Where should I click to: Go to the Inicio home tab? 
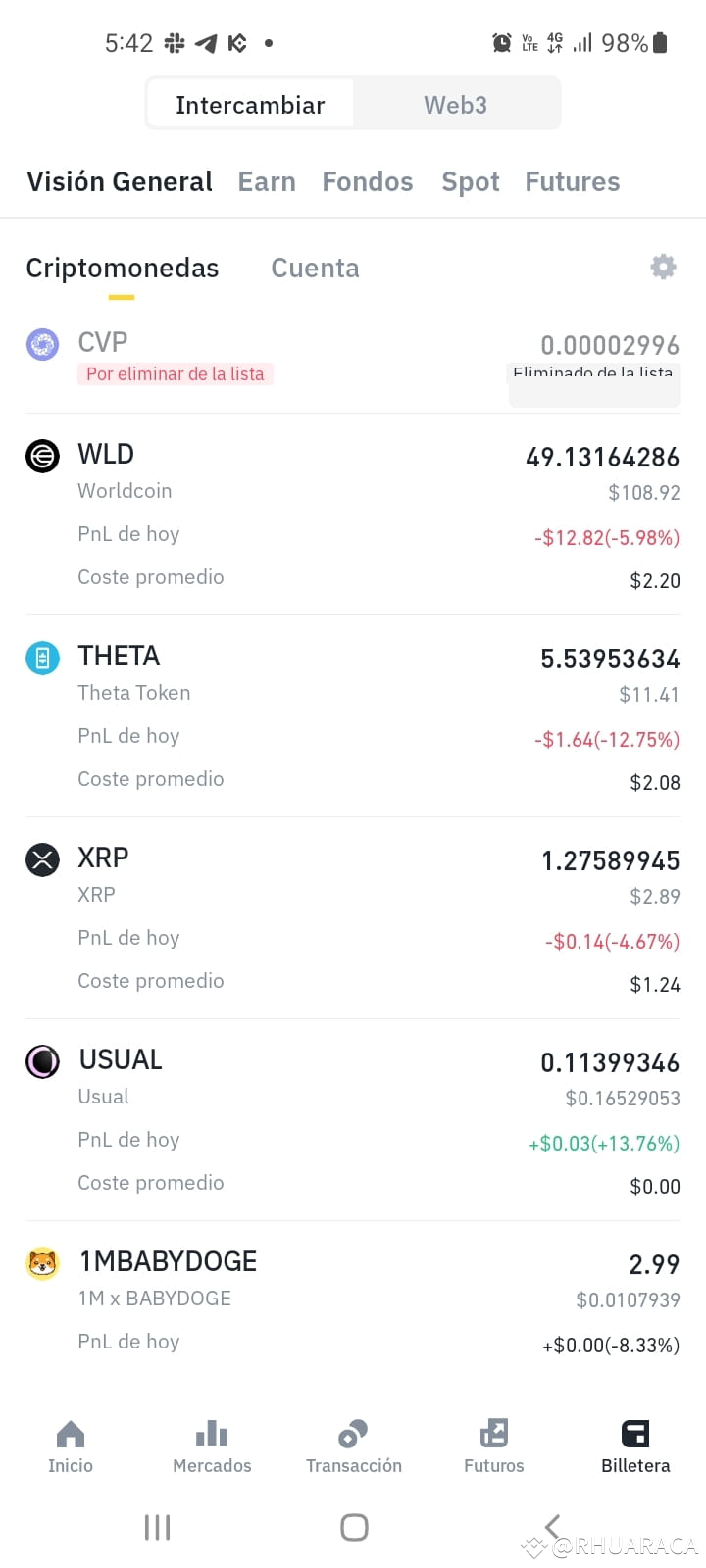click(71, 1446)
